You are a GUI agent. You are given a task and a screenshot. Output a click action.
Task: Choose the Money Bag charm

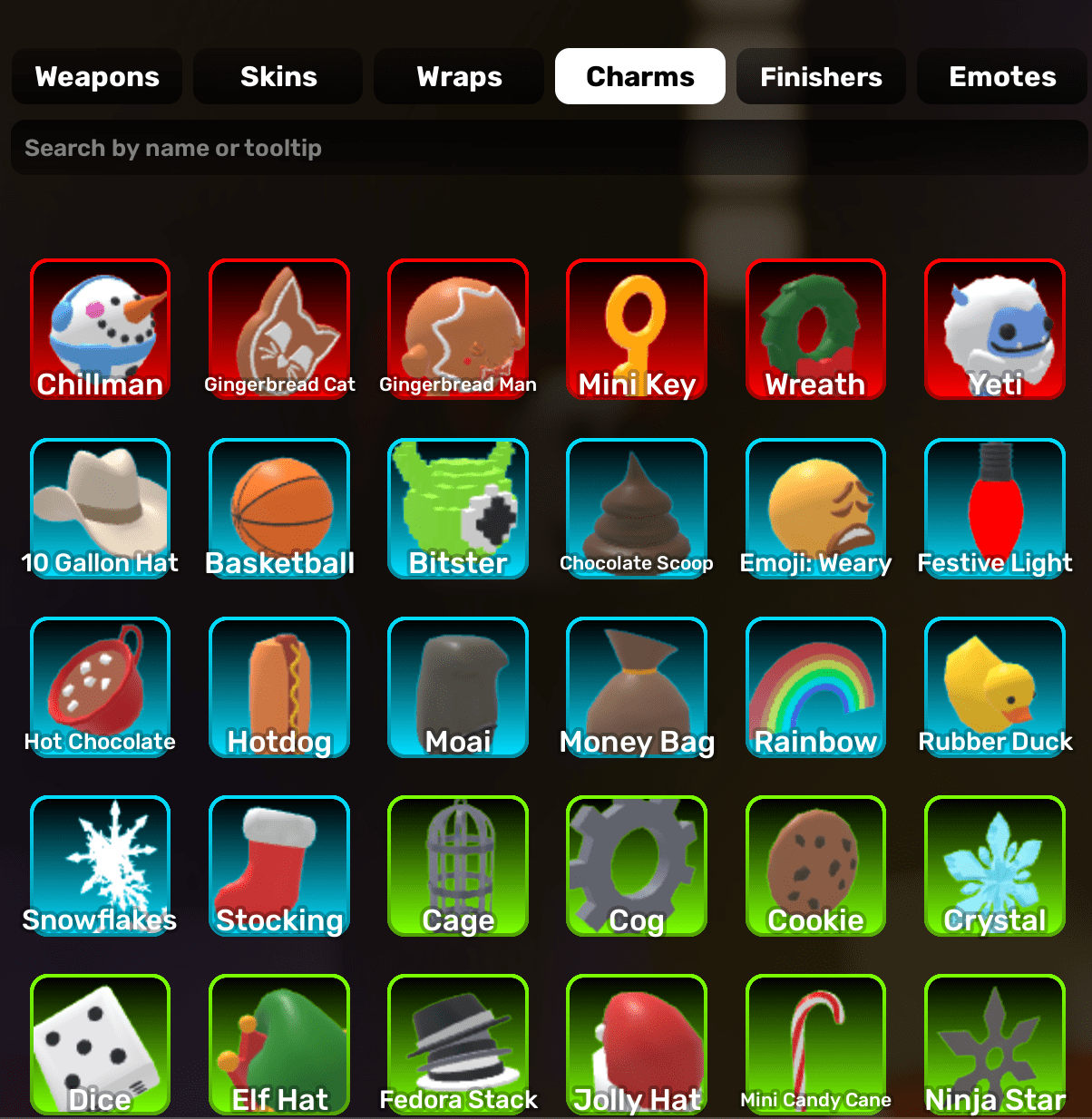tap(637, 686)
